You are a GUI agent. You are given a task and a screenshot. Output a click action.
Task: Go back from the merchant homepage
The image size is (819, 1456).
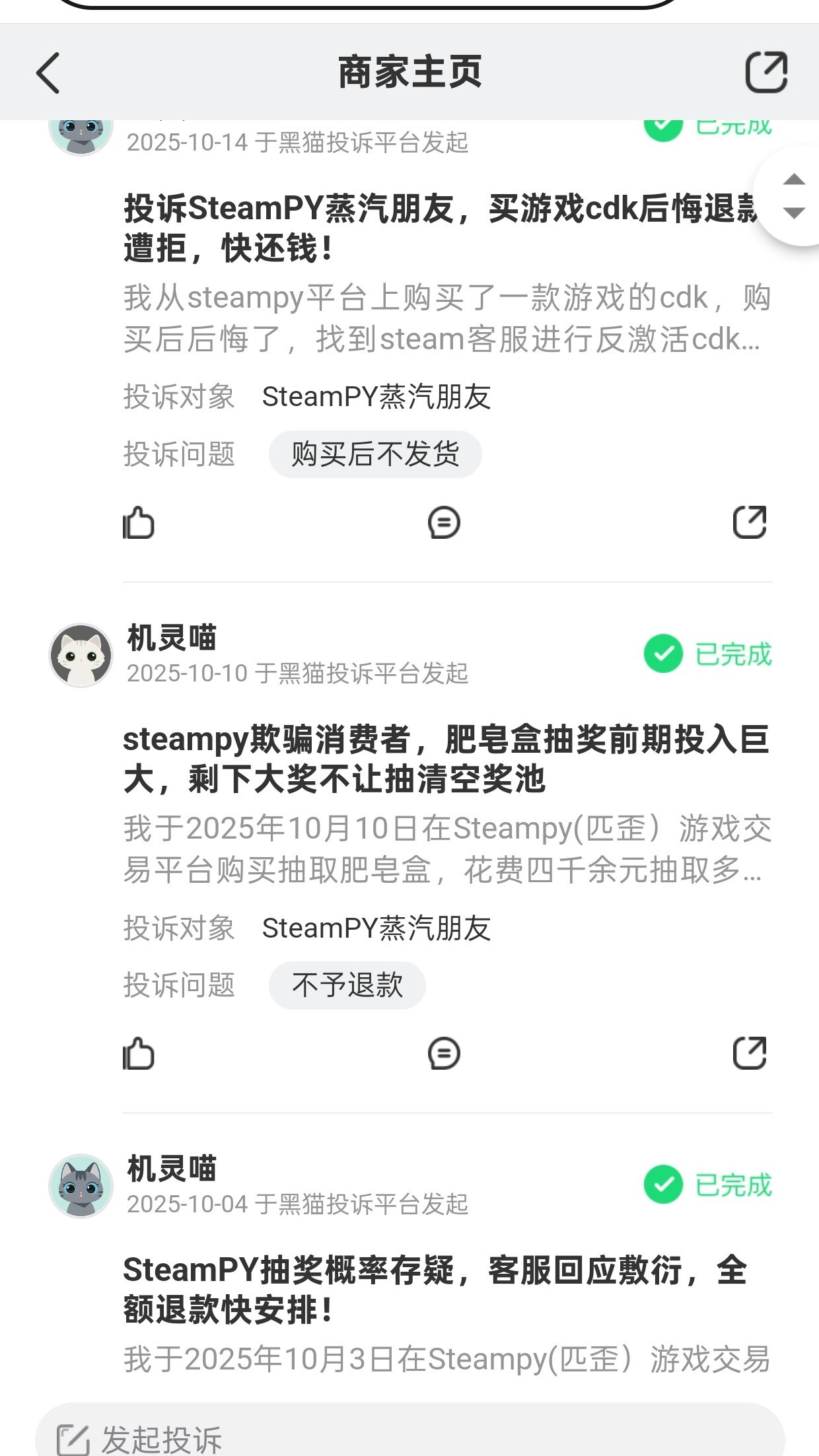tap(48, 73)
